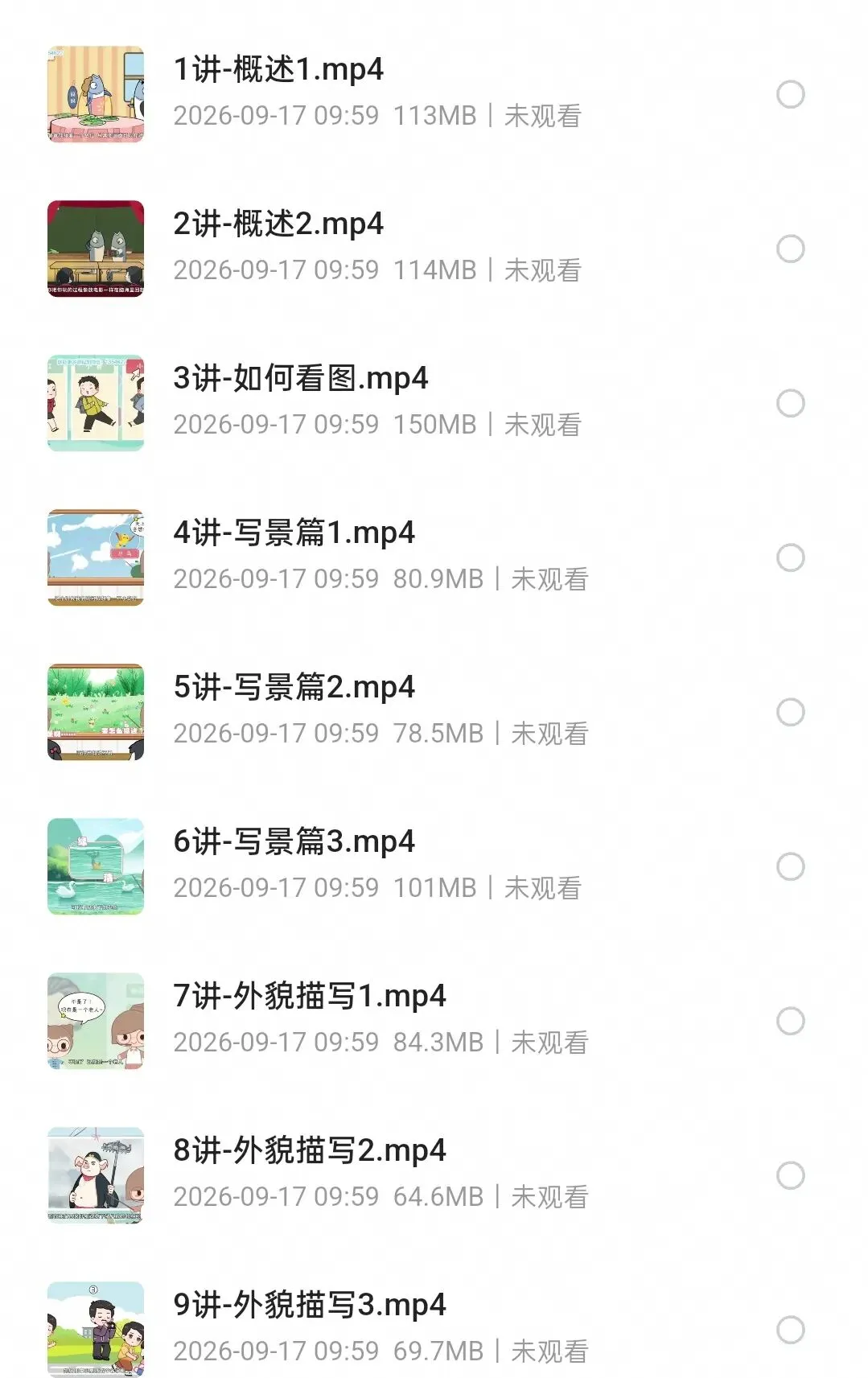This screenshot has height=1378, width=868.
Task: Open the video 2讲-概述2.mp4
Action: tap(434, 249)
